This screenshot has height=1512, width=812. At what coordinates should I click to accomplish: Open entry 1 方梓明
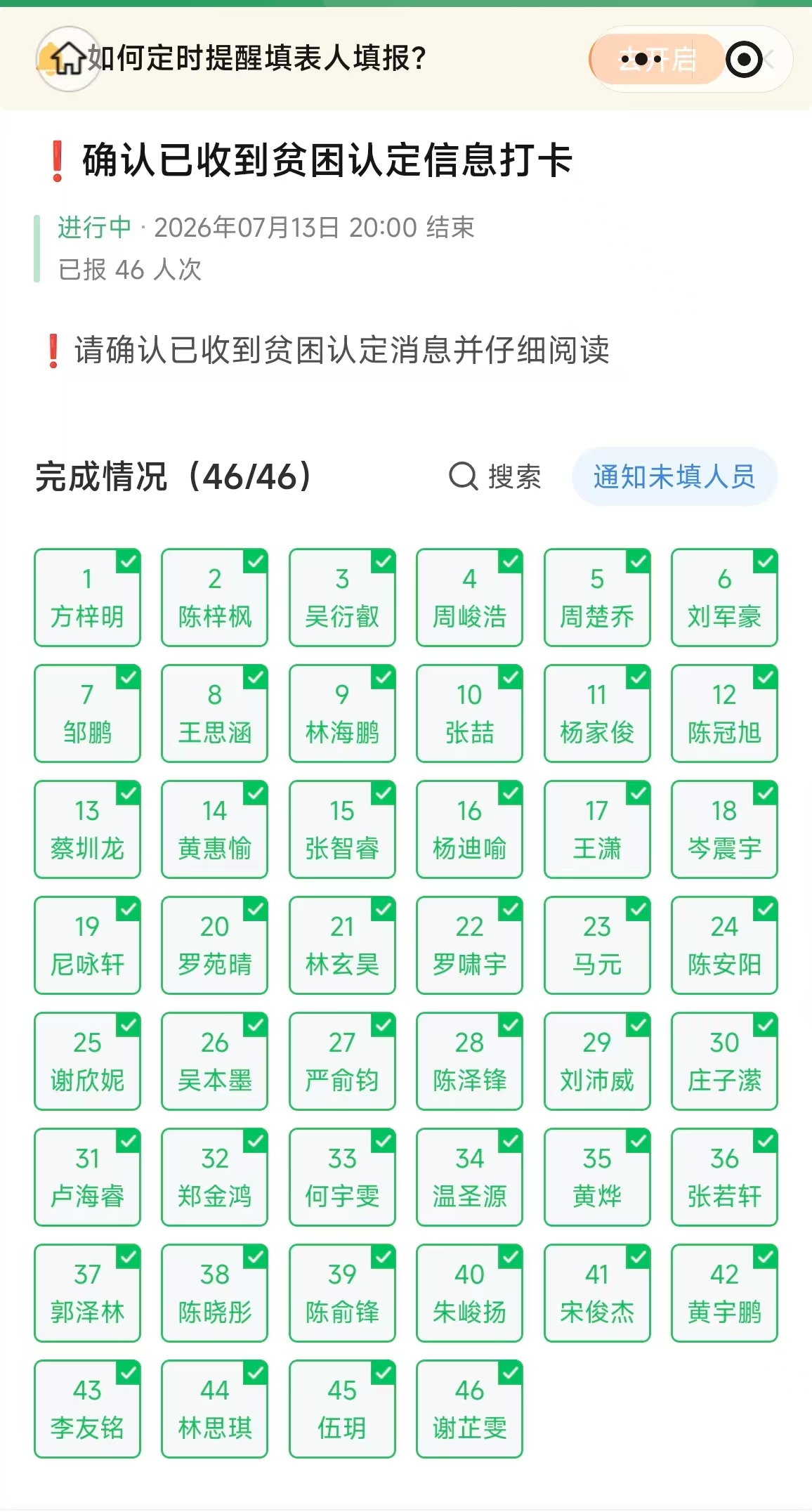click(87, 597)
